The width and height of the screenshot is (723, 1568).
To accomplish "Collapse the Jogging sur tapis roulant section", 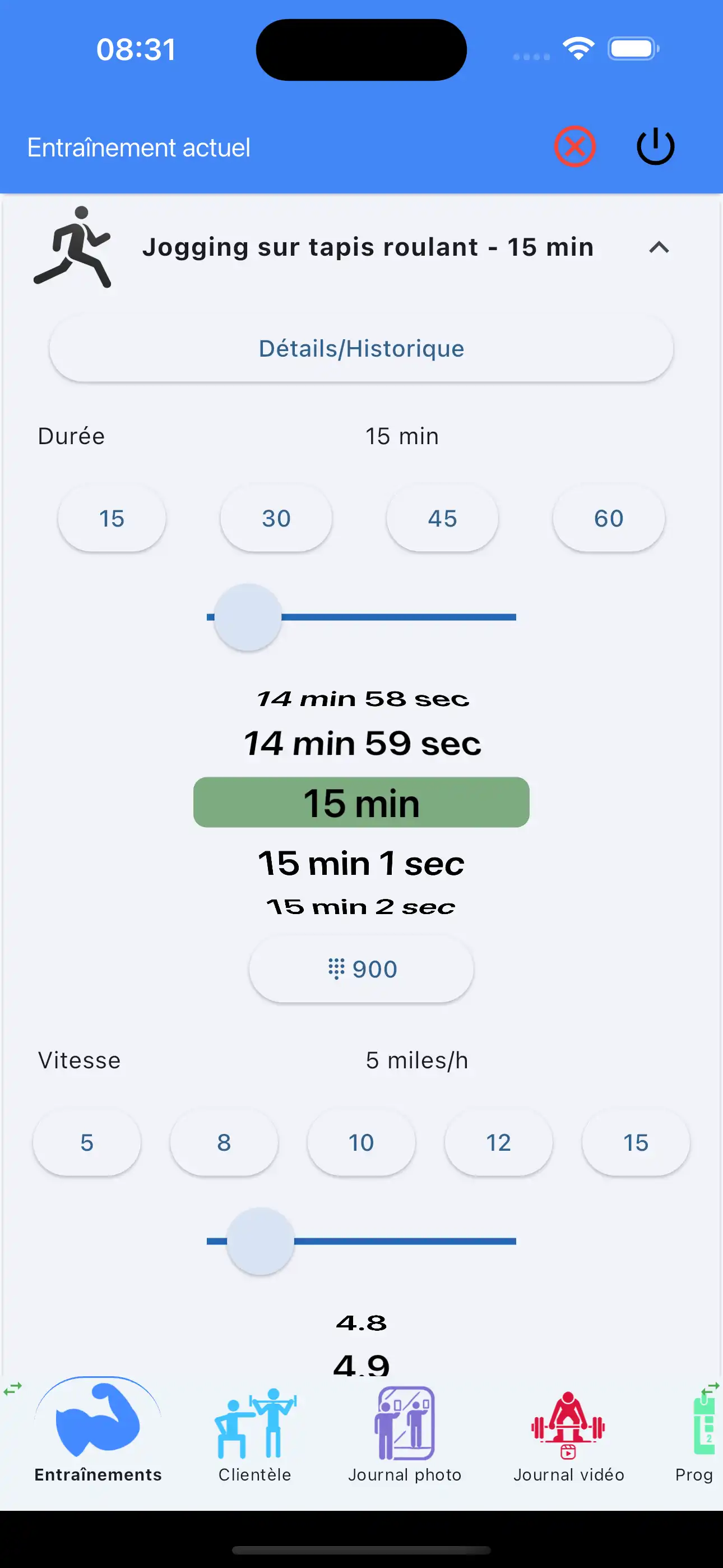I will (660, 248).
